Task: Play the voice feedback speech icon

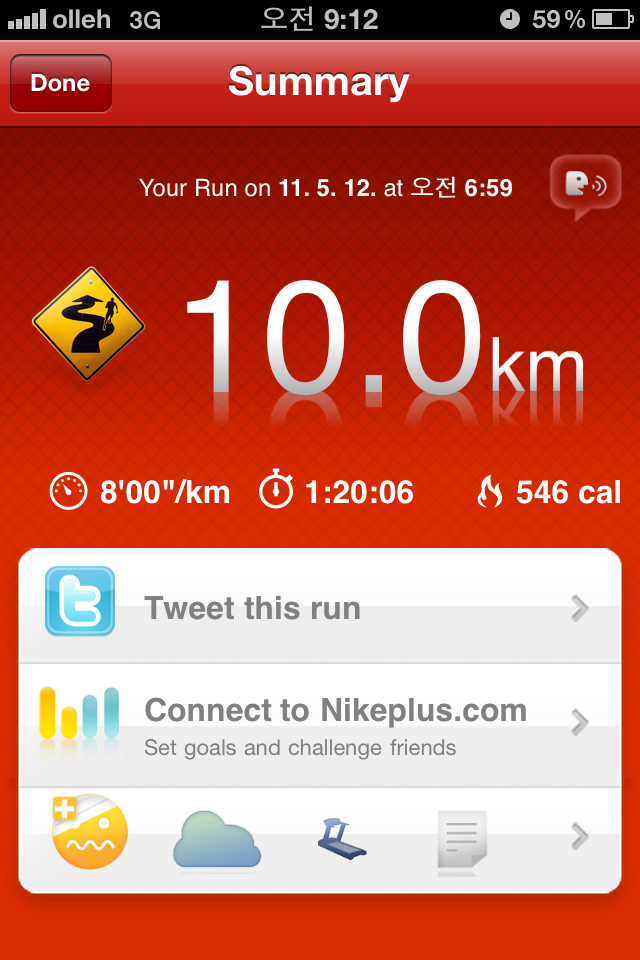Action: click(x=585, y=186)
